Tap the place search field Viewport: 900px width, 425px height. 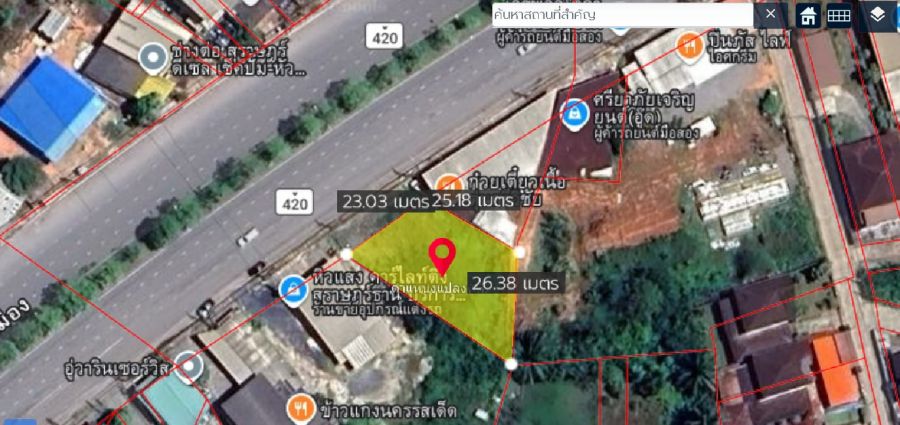(620, 15)
